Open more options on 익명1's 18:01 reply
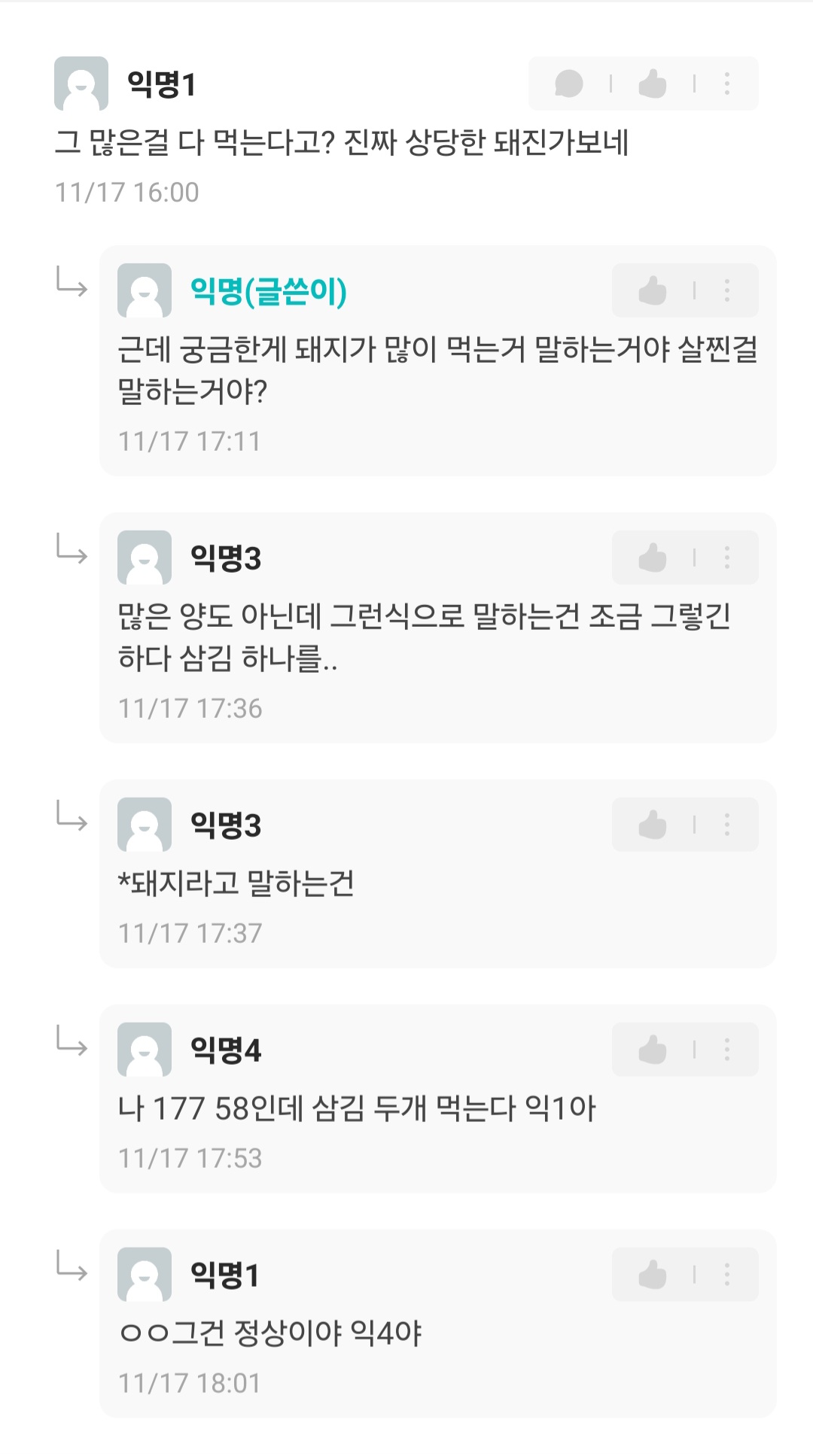 click(x=727, y=1275)
